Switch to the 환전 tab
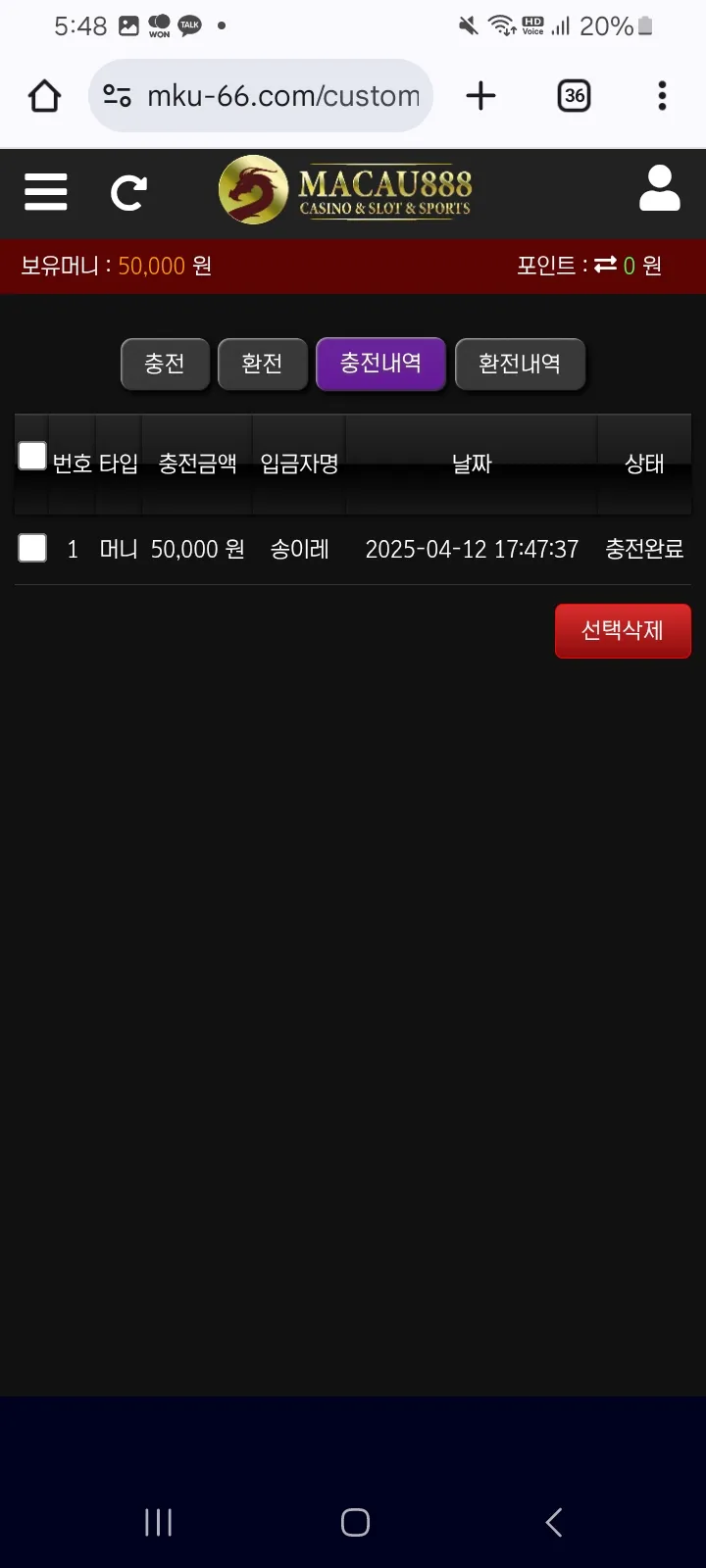The height and width of the screenshot is (1568, 706). coord(262,364)
